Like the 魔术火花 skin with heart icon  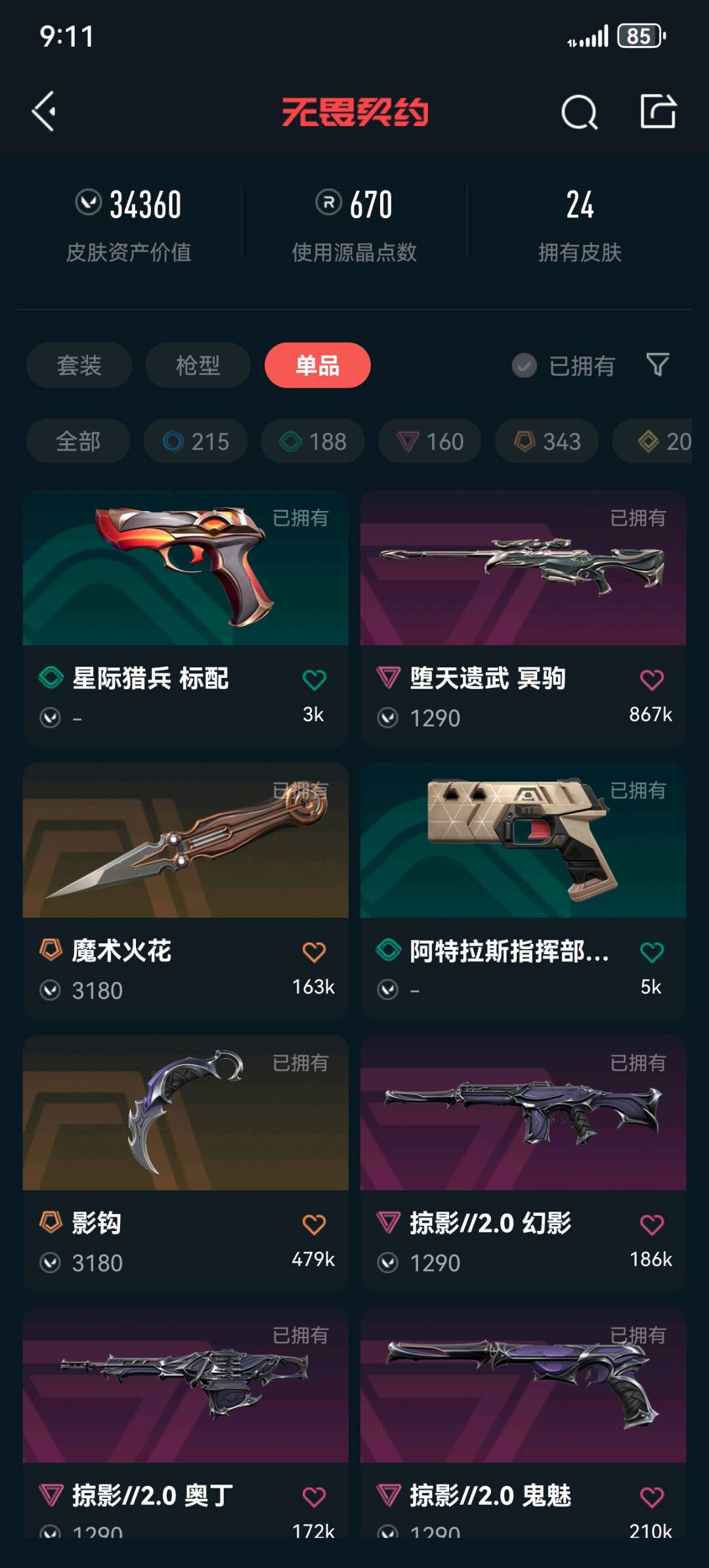tap(314, 952)
